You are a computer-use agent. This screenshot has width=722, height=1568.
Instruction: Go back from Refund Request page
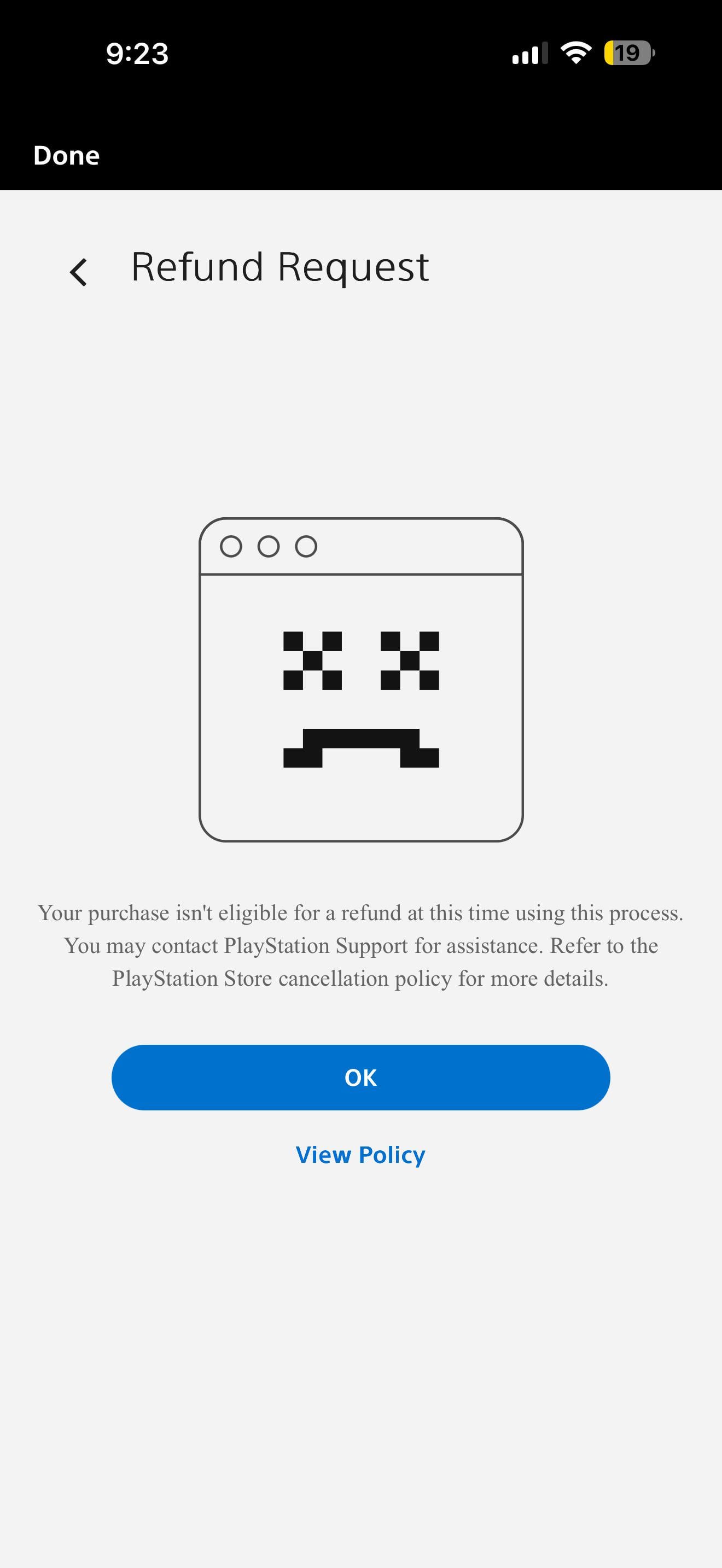[x=79, y=272]
